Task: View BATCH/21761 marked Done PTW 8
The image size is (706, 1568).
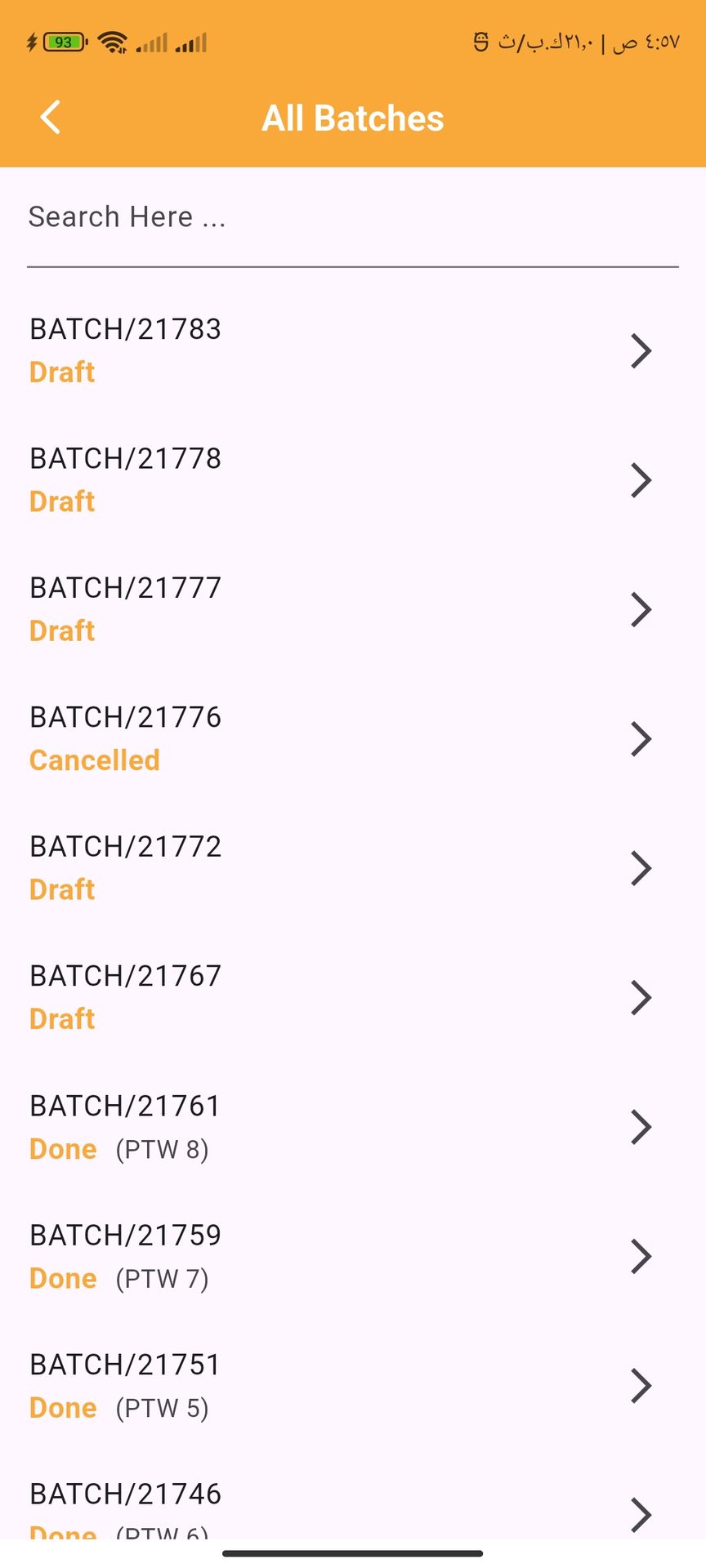Action: pos(351,1127)
